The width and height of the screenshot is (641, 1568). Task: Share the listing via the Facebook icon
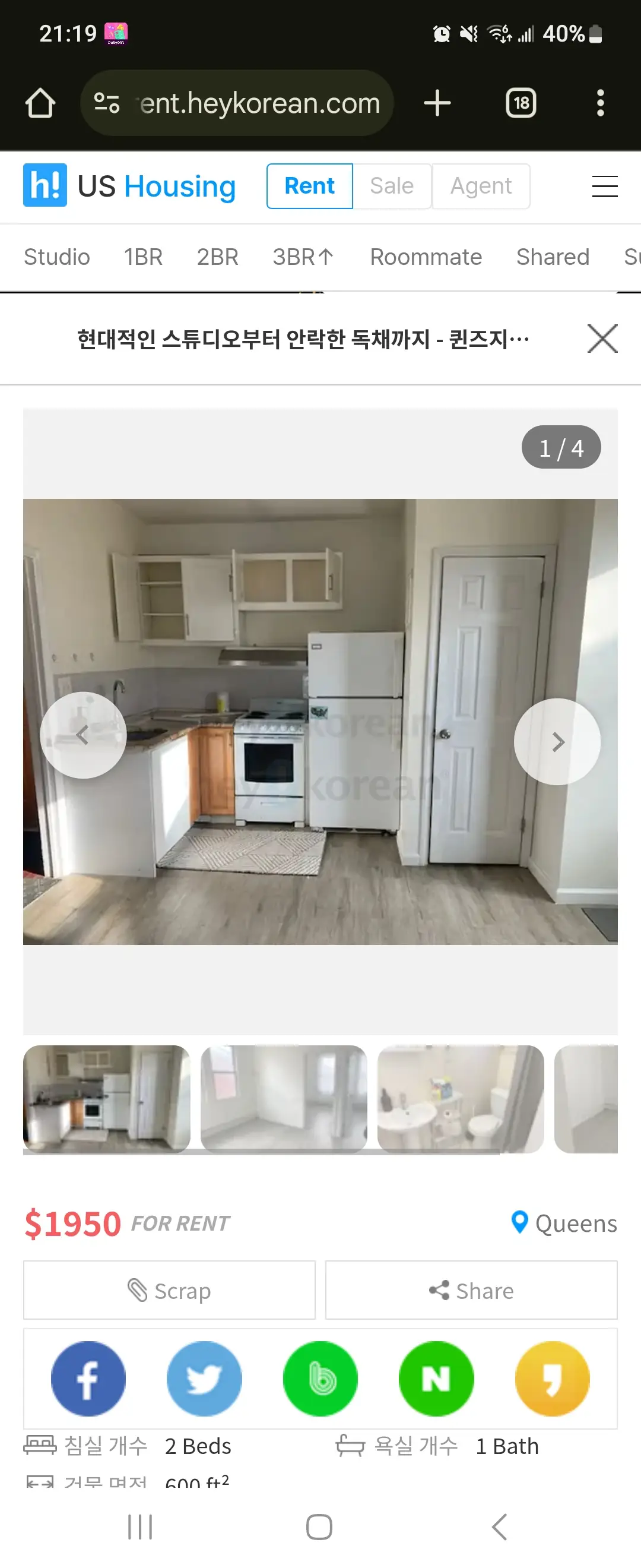(88, 1379)
